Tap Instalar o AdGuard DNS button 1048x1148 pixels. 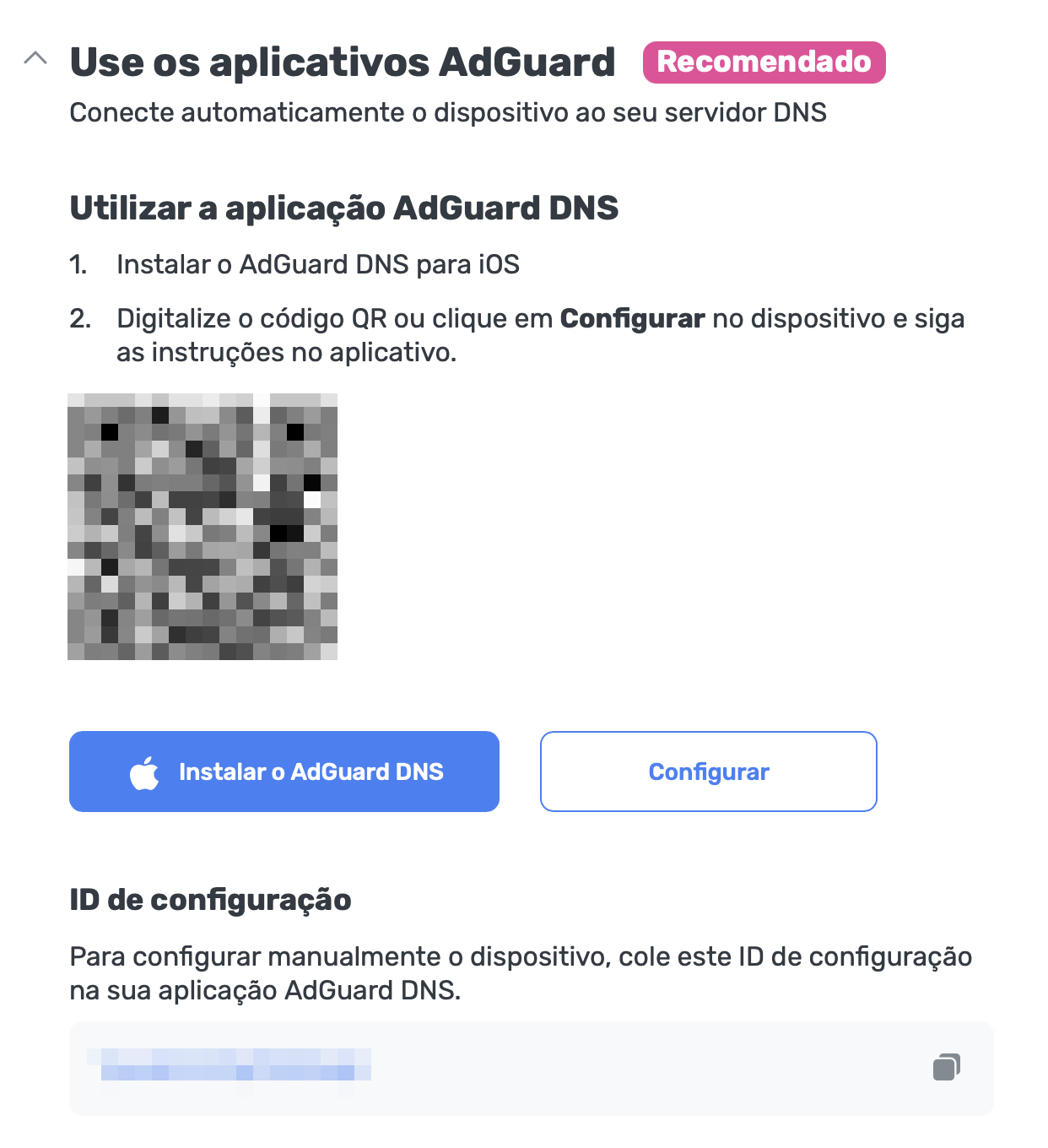284,772
